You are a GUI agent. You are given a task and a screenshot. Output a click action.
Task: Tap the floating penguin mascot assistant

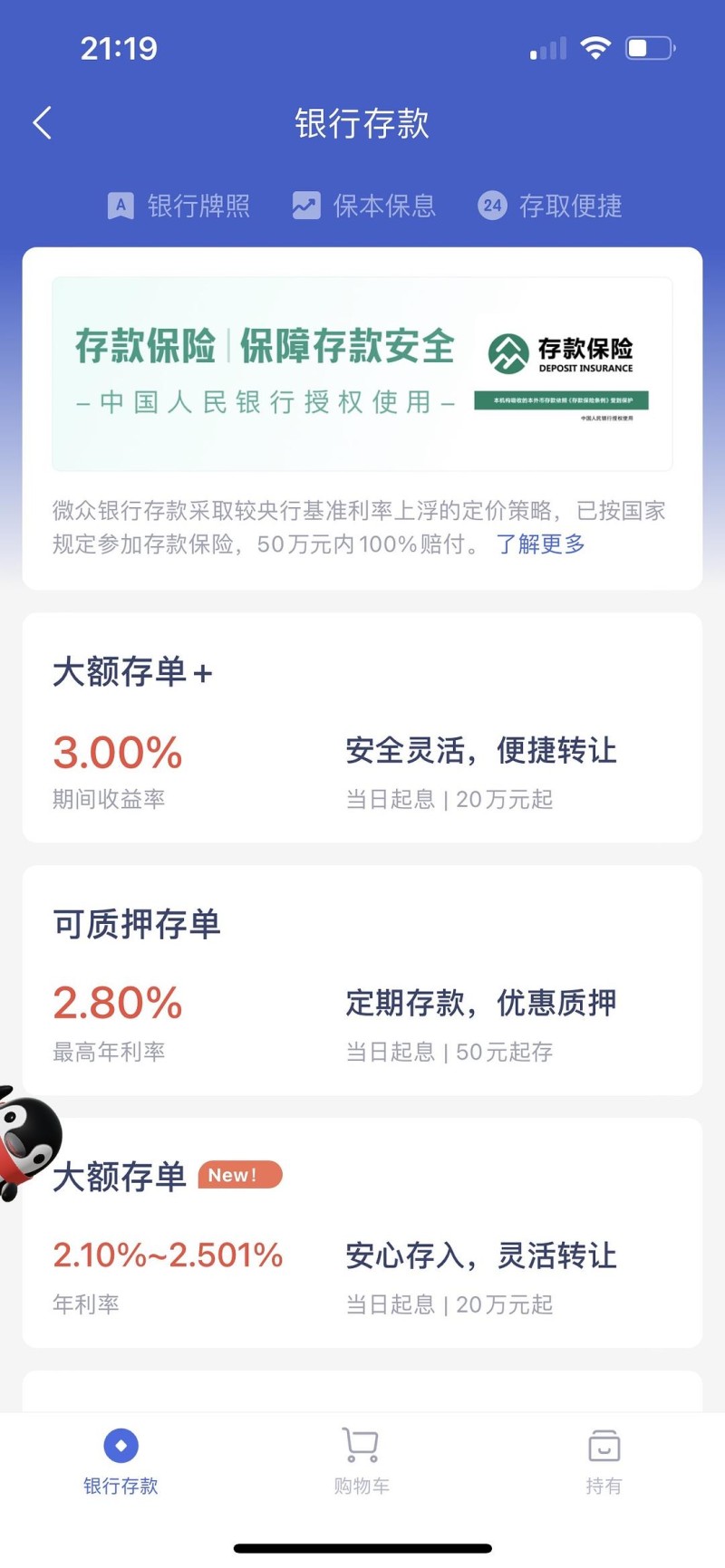(x=27, y=1138)
